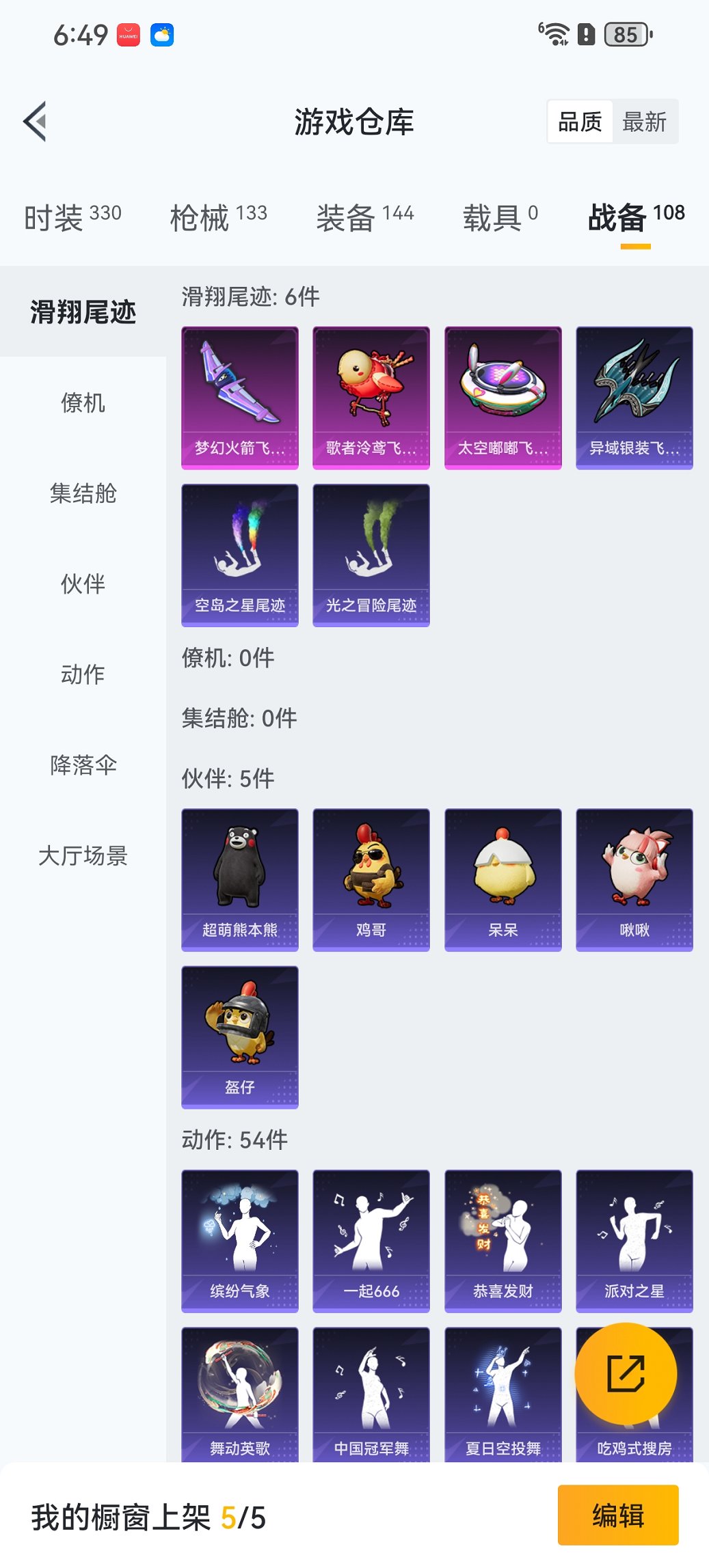Select the 梦幻火箭 glider trail thumbnail

click(240, 396)
